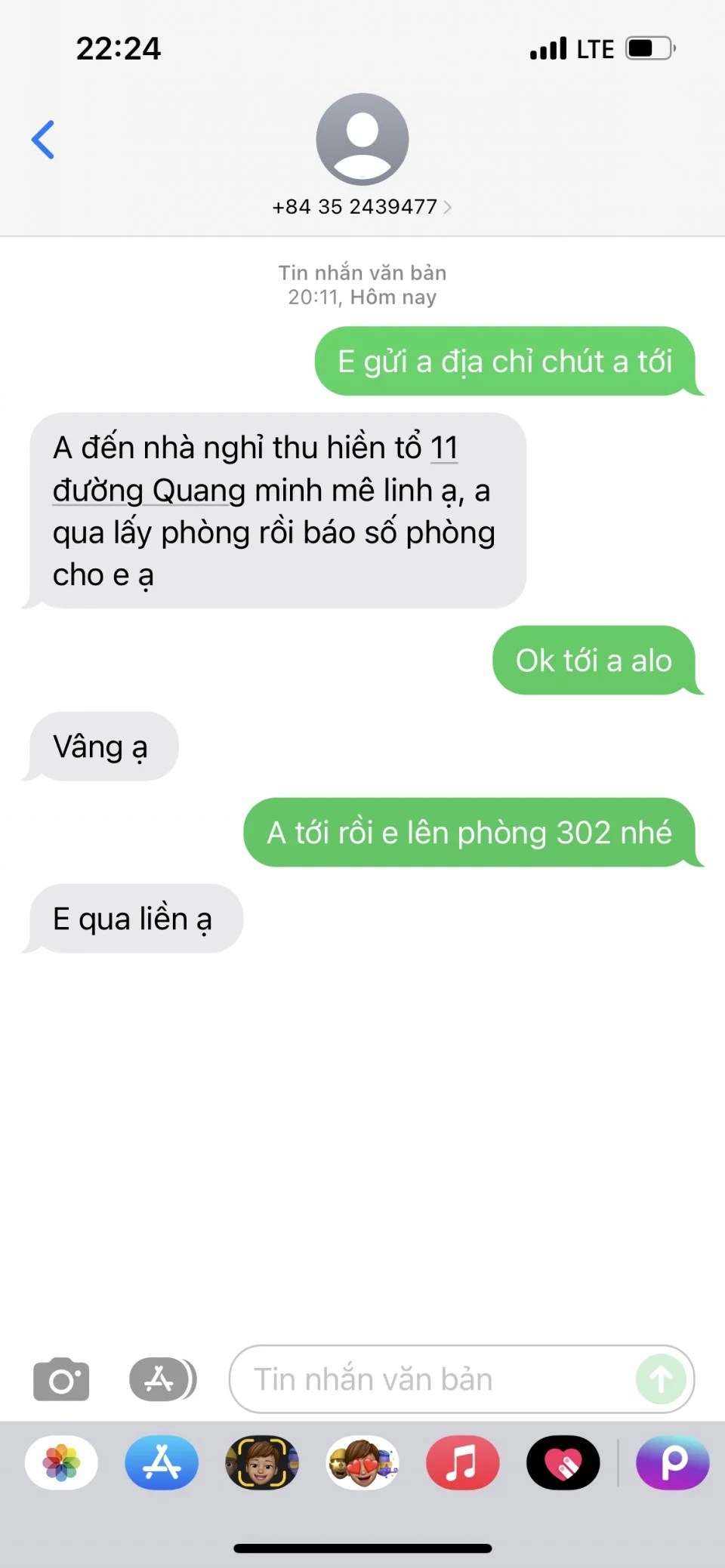Open the App Store for iMessage
The width and height of the screenshot is (725, 1568).
pos(162,1462)
